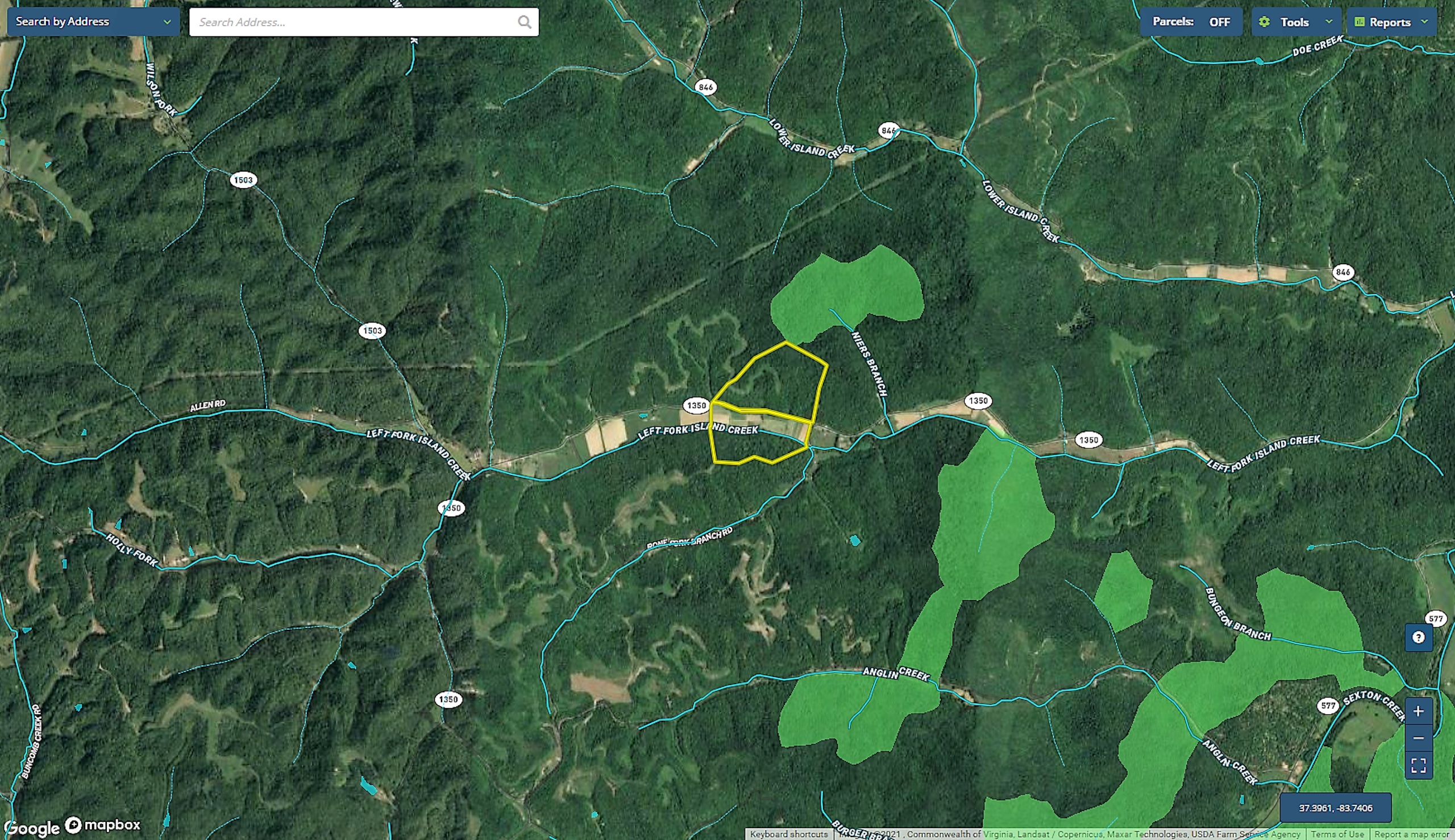The width and height of the screenshot is (1455, 840).
Task: Open Keyboard shortcuts link
Action: (x=788, y=834)
